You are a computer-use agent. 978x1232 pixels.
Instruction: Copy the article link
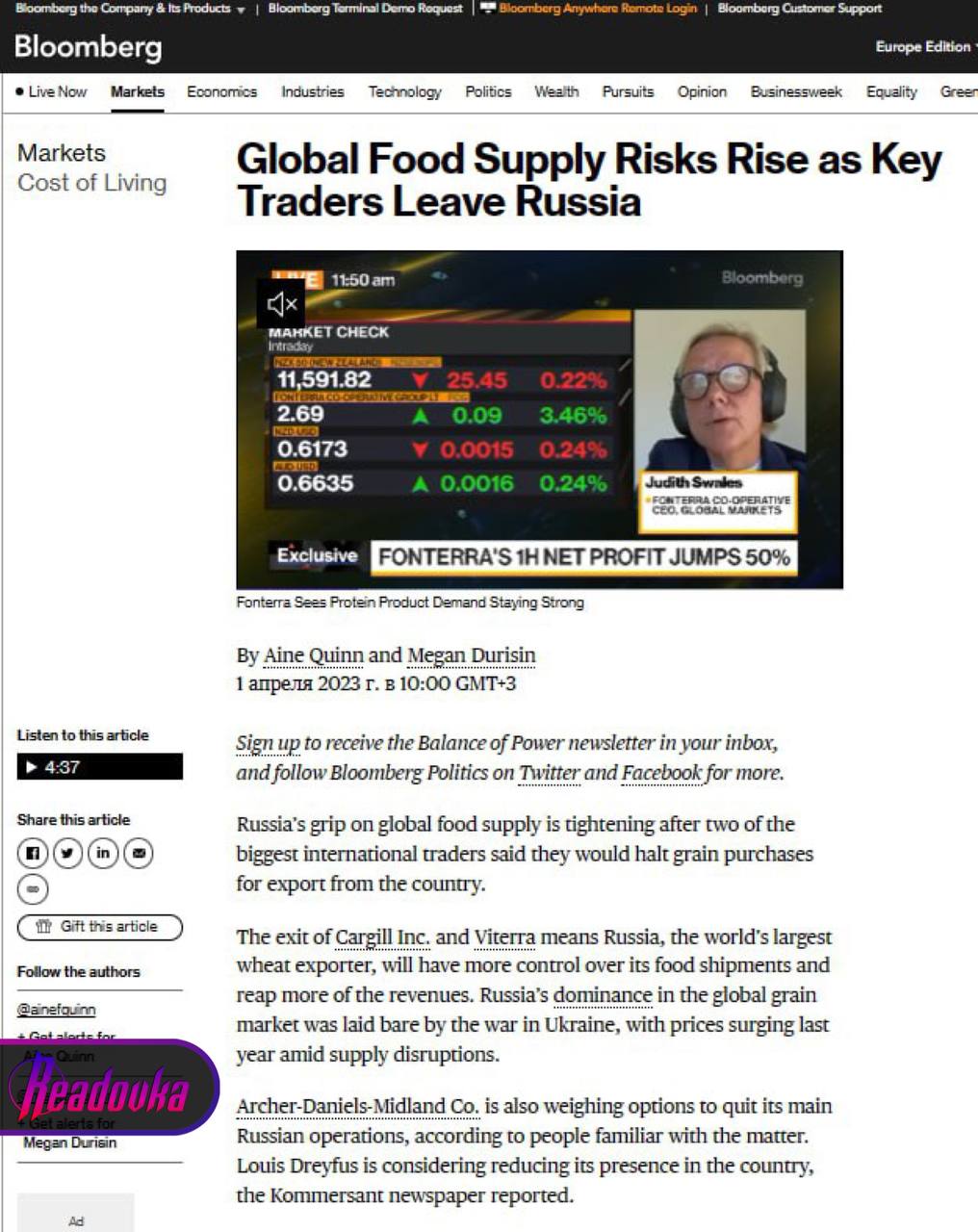point(33,888)
